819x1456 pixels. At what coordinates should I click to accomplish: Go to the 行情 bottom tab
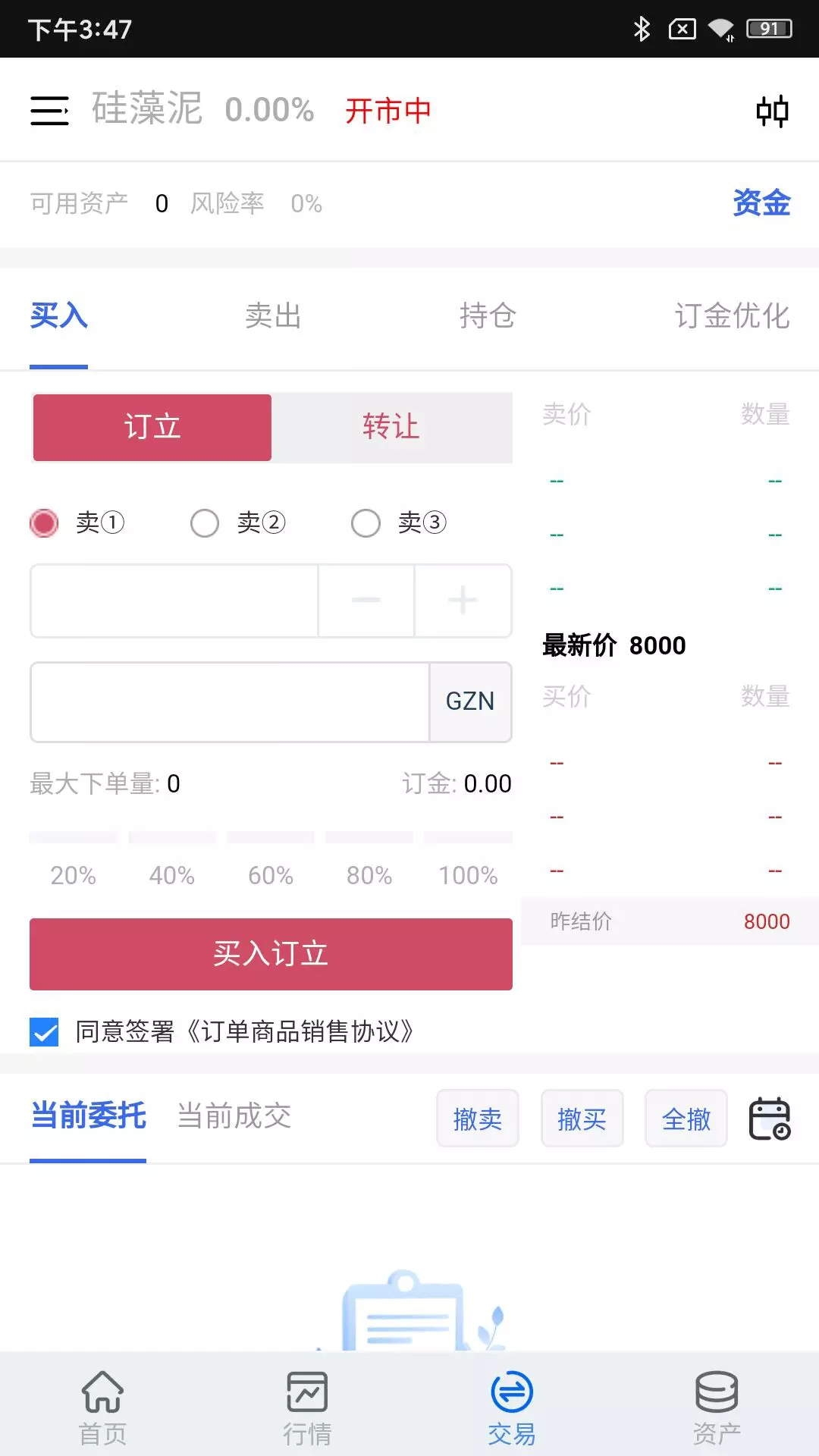(307, 1408)
